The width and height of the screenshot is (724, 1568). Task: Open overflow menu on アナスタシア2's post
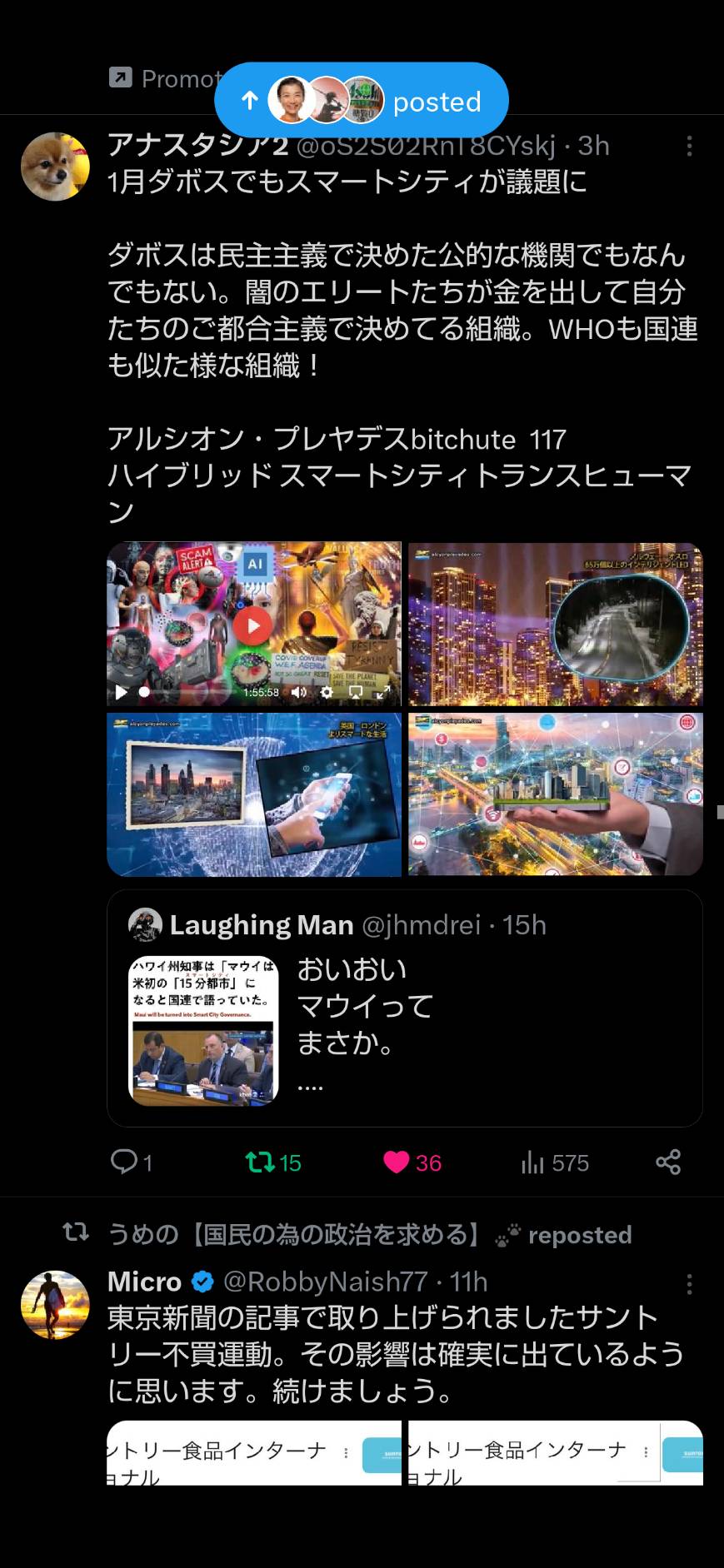[689, 147]
